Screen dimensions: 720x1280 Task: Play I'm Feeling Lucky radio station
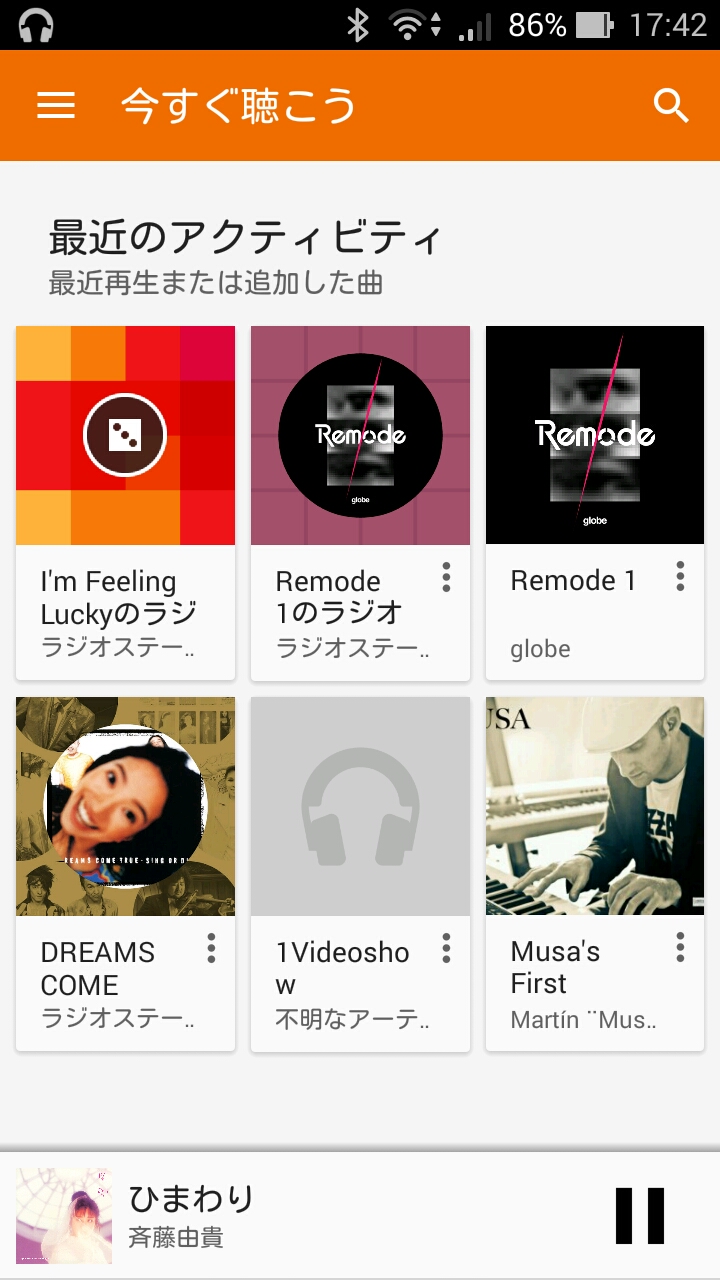[125, 435]
